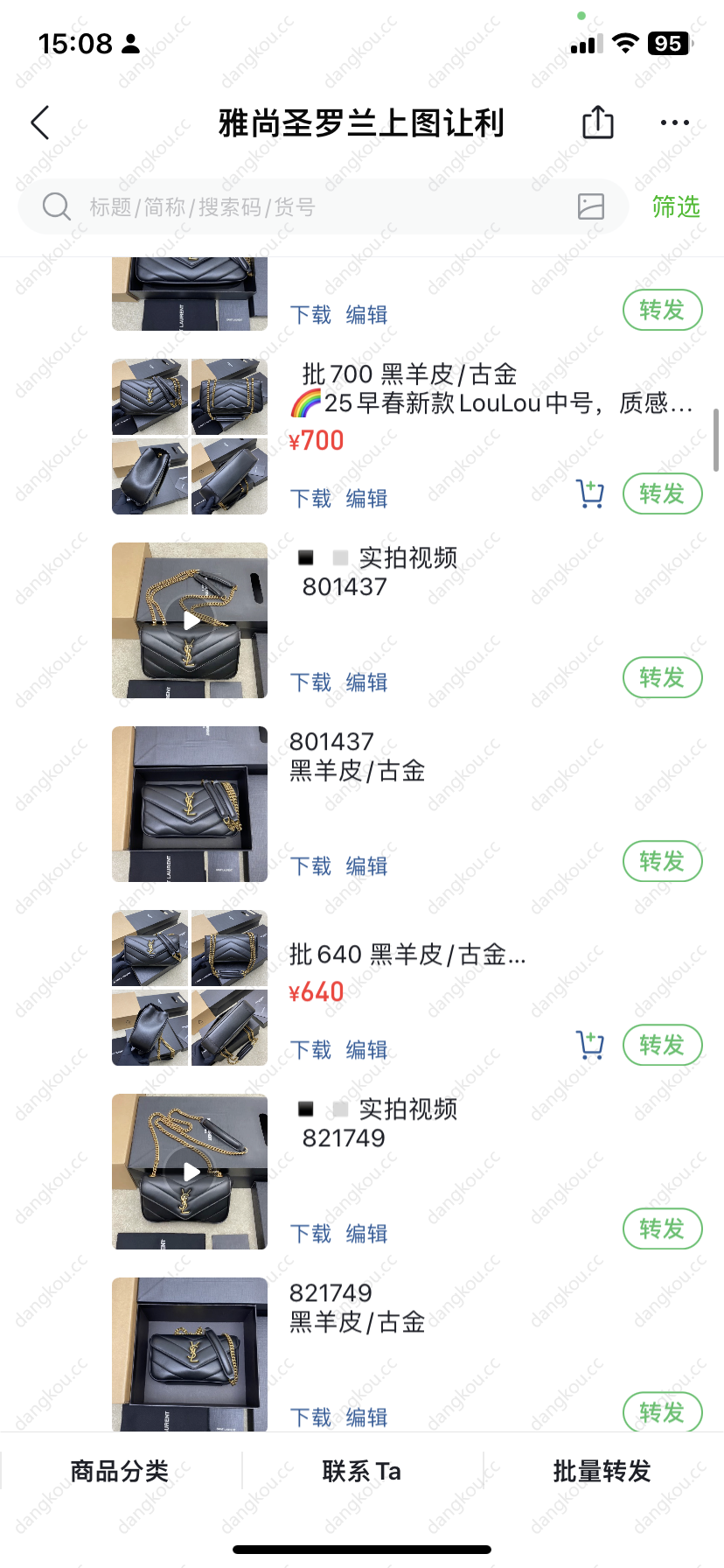This screenshot has height=1568, width=724.
Task: Forward the 批700 黑羊皮/古金 item with 转发
Action: coord(662,494)
